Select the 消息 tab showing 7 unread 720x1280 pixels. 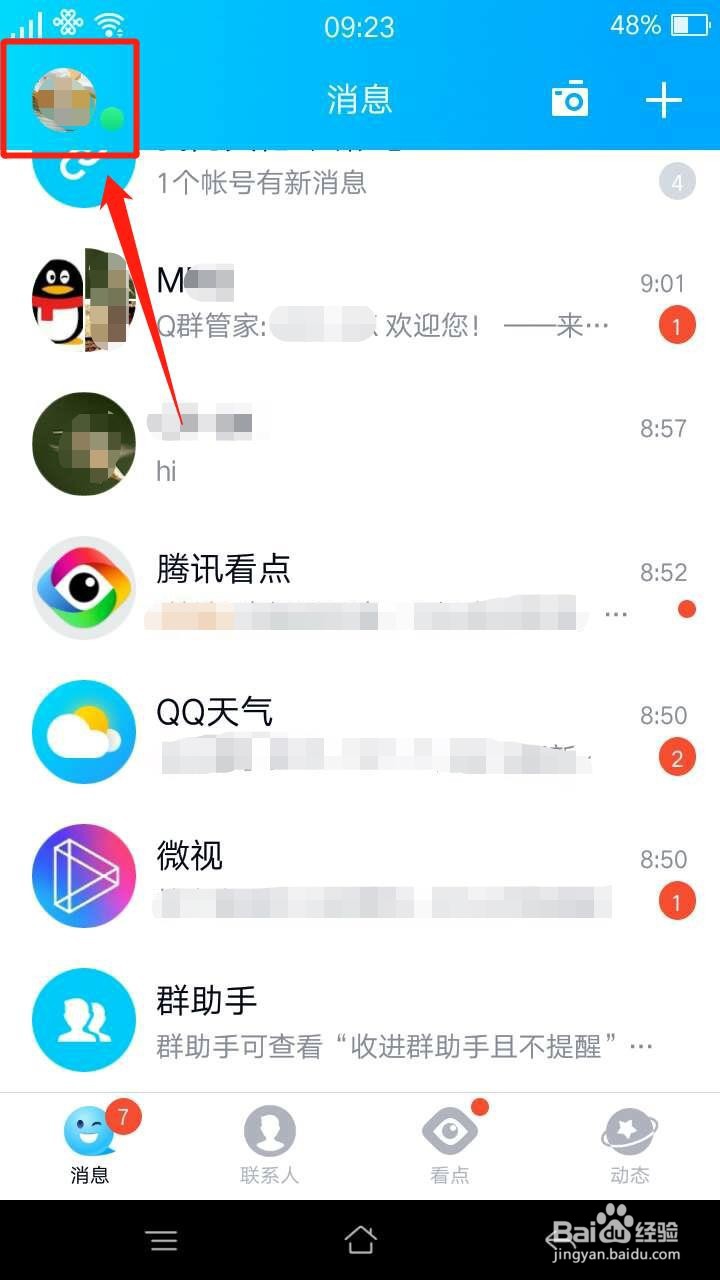(x=89, y=1140)
